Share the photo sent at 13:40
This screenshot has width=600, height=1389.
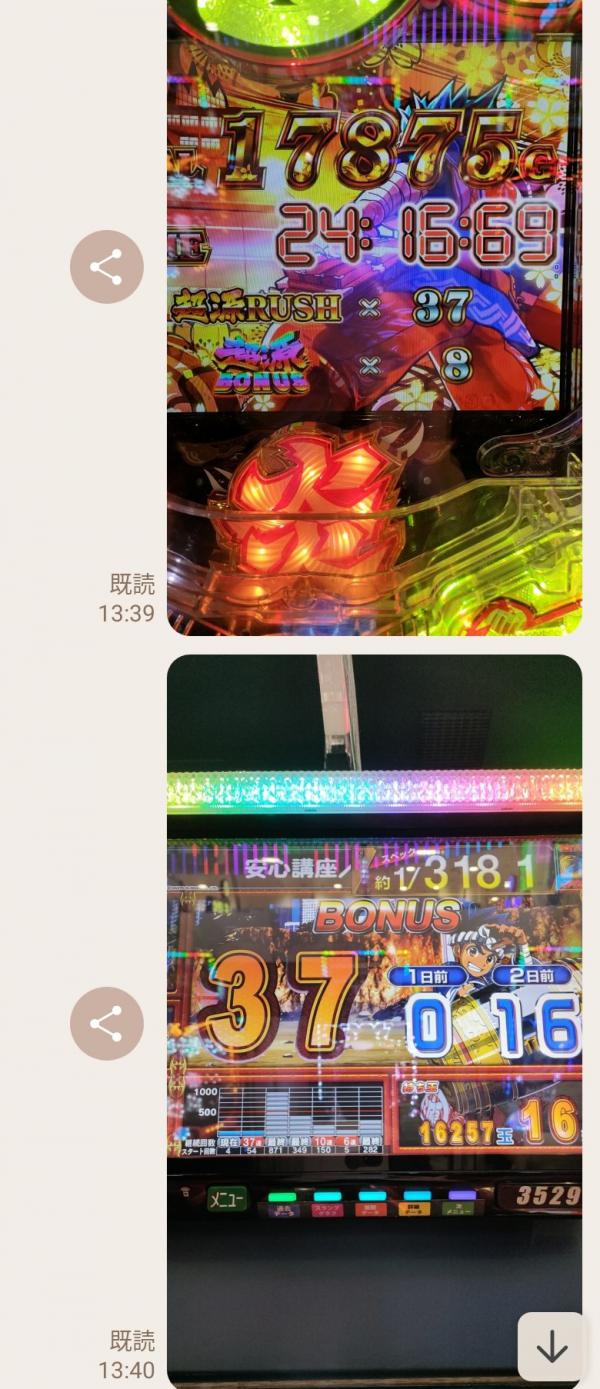coord(106,1023)
